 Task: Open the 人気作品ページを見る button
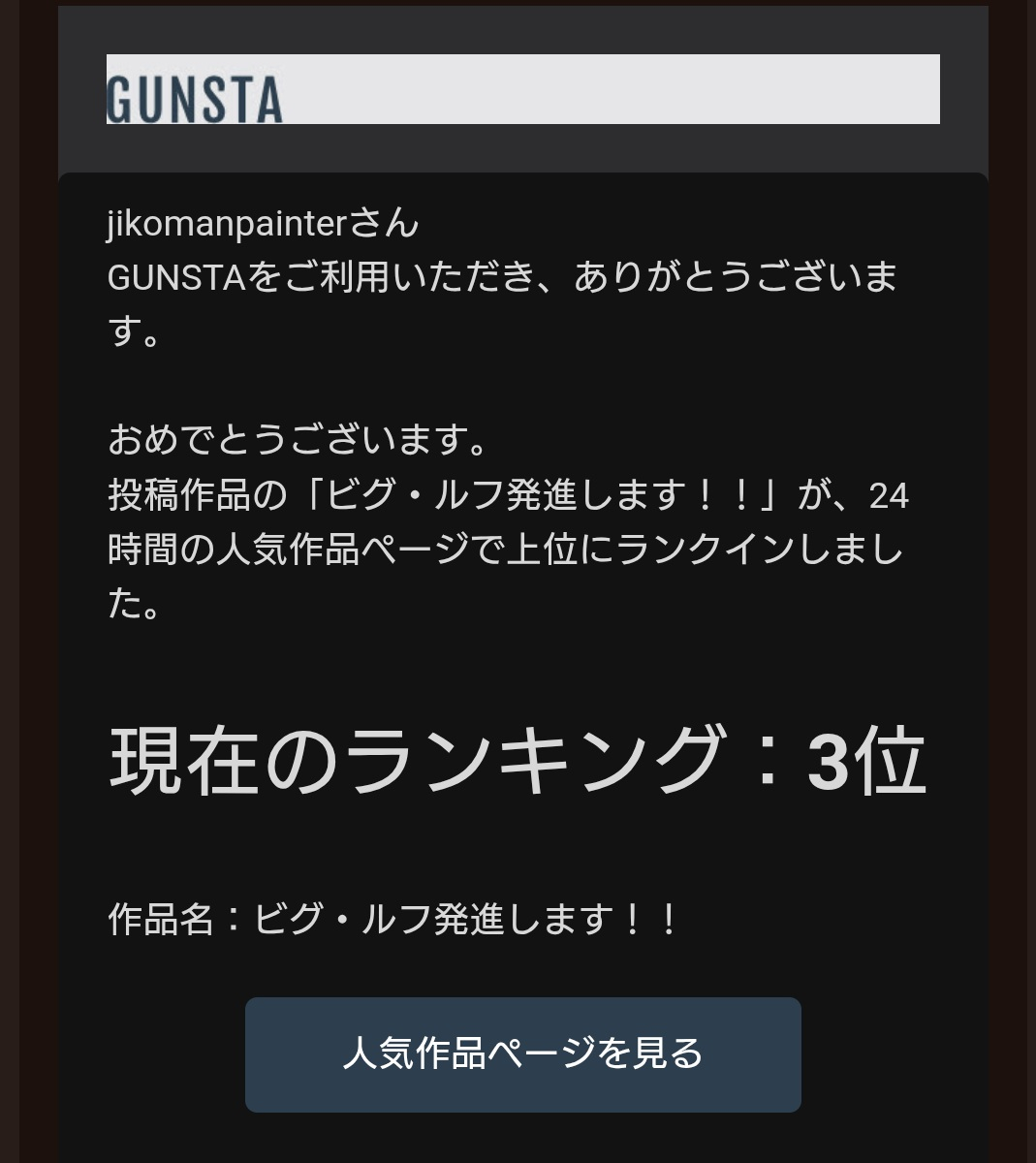[522, 1053]
